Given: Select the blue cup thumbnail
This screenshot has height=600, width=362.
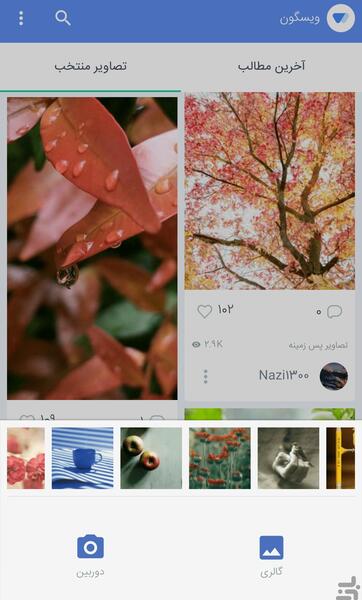Looking at the screenshot, I should point(83,458).
